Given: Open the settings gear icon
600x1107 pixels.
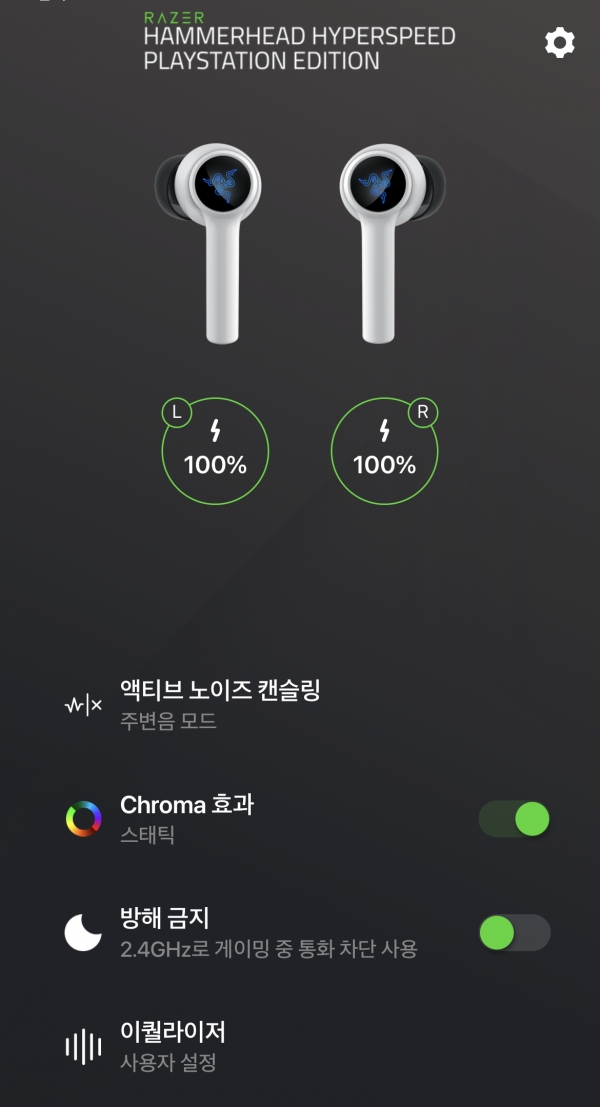Looking at the screenshot, I should [559, 43].
